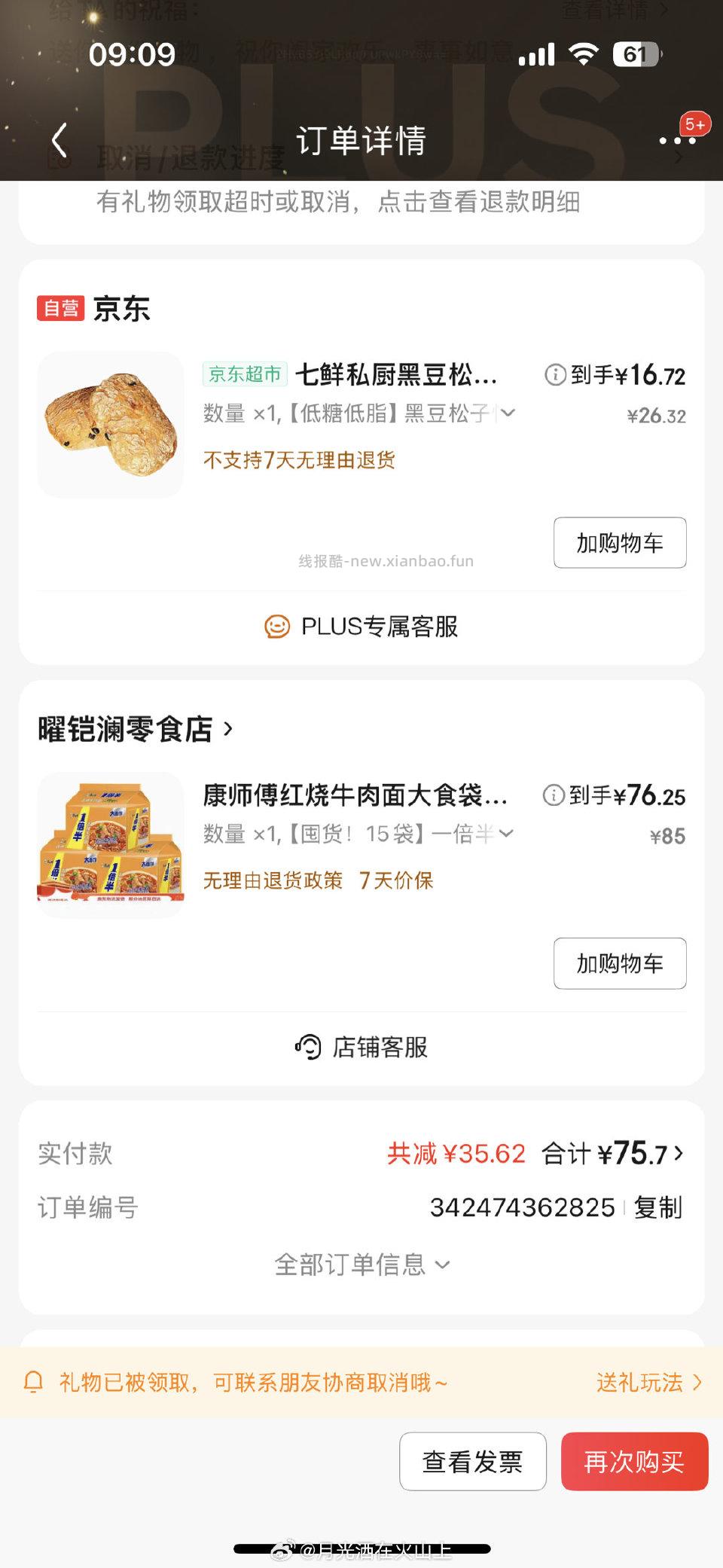The width and height of the screenshot is (723, 1568).
Task: Open PLUS专属客服 customer service chat
Action: point(361,626)
